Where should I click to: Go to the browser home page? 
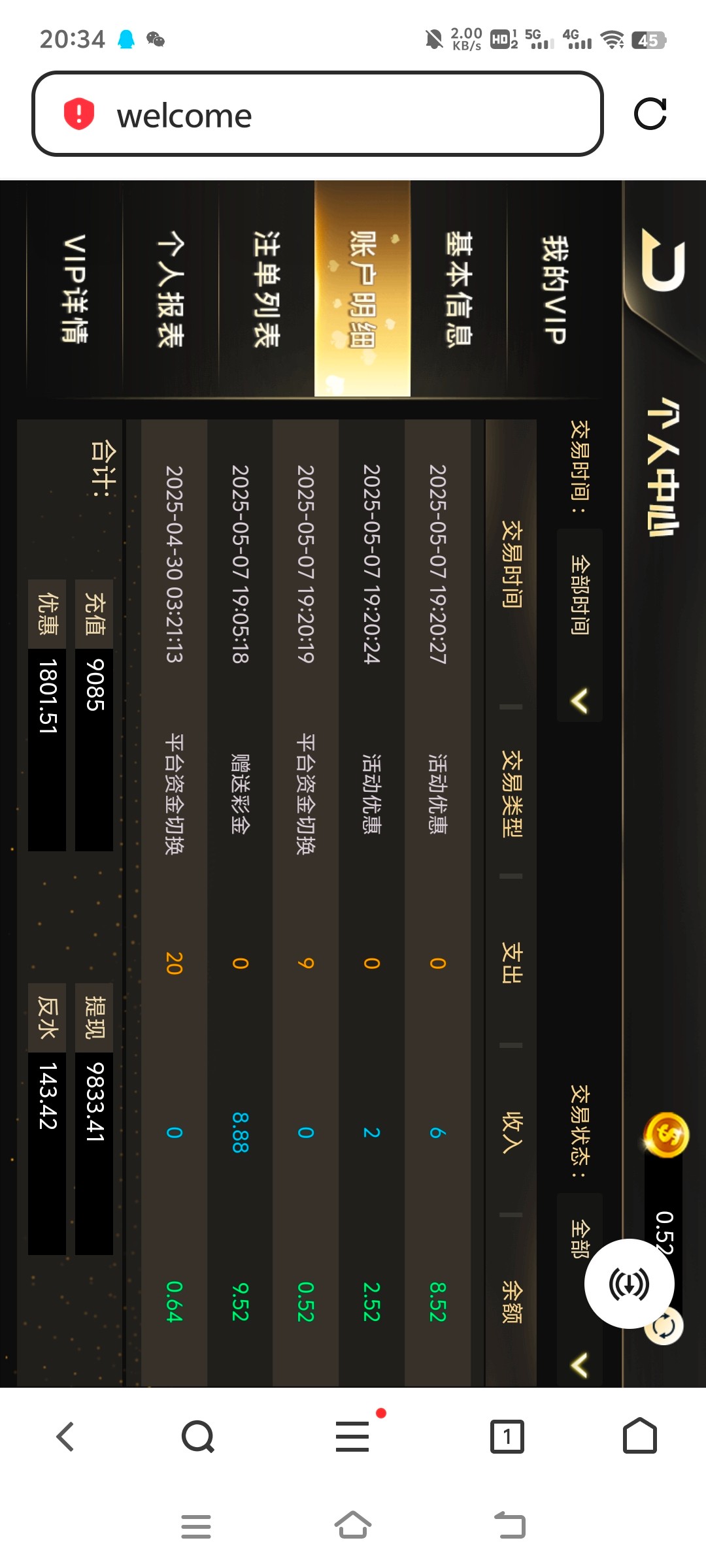tap(639, 1436)
